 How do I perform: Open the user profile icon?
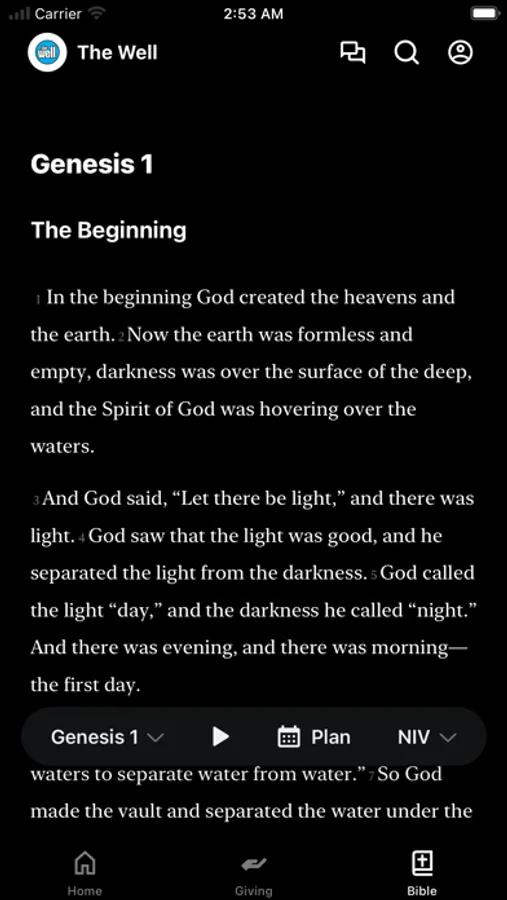tap(460, 52)
